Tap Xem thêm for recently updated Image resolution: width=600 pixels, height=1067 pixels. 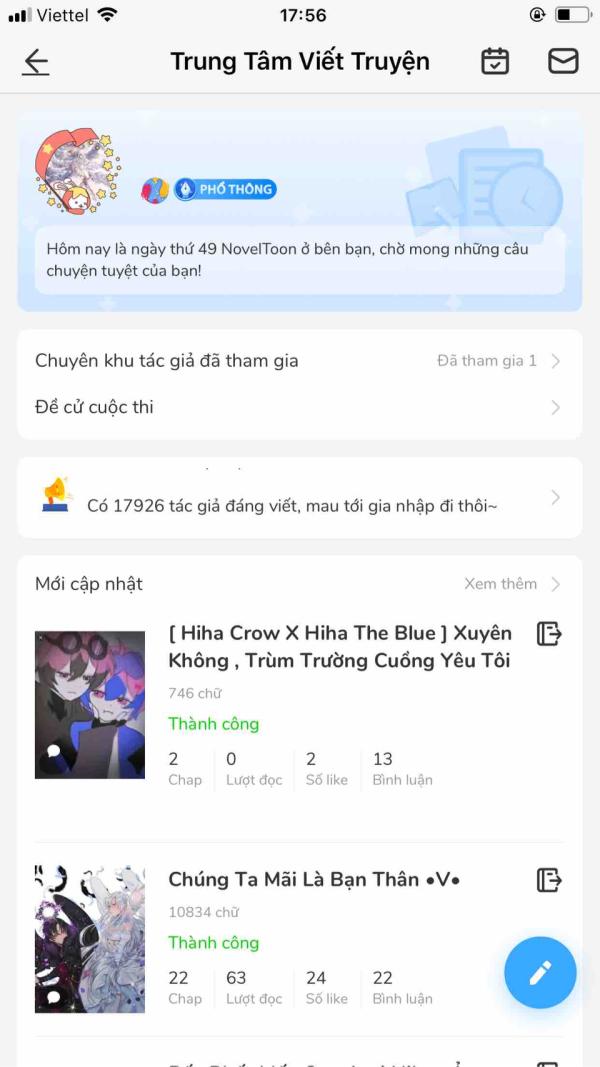[x=511, y=584]
